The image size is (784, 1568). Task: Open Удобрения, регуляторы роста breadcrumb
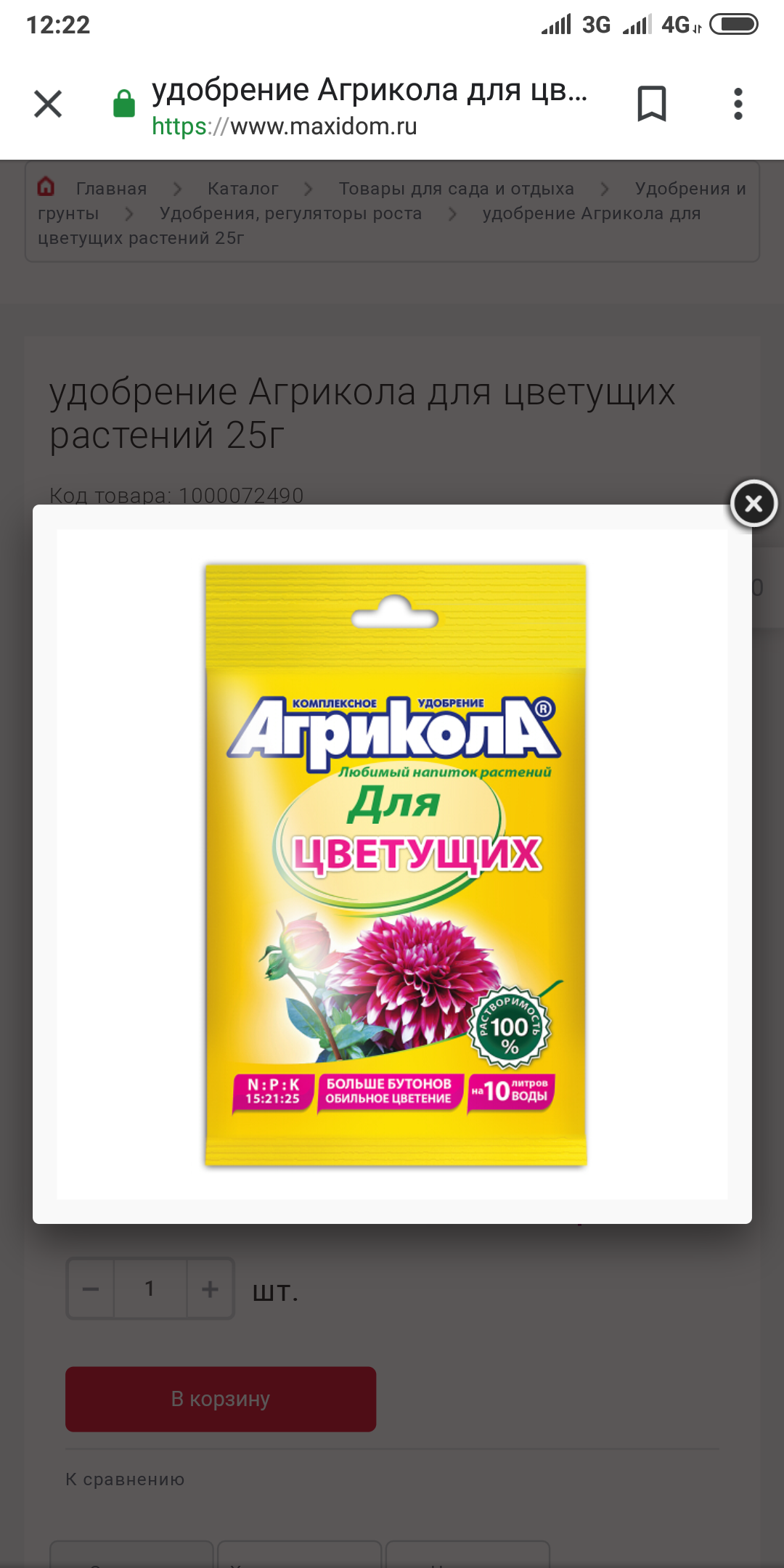290,213
